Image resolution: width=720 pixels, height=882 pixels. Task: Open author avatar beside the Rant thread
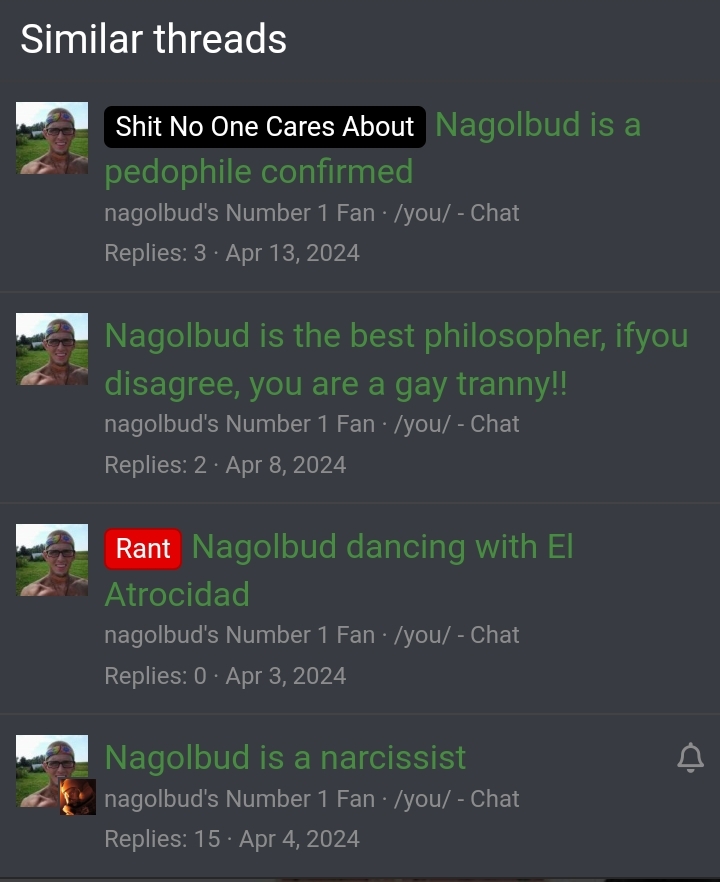tap(52, 560)
